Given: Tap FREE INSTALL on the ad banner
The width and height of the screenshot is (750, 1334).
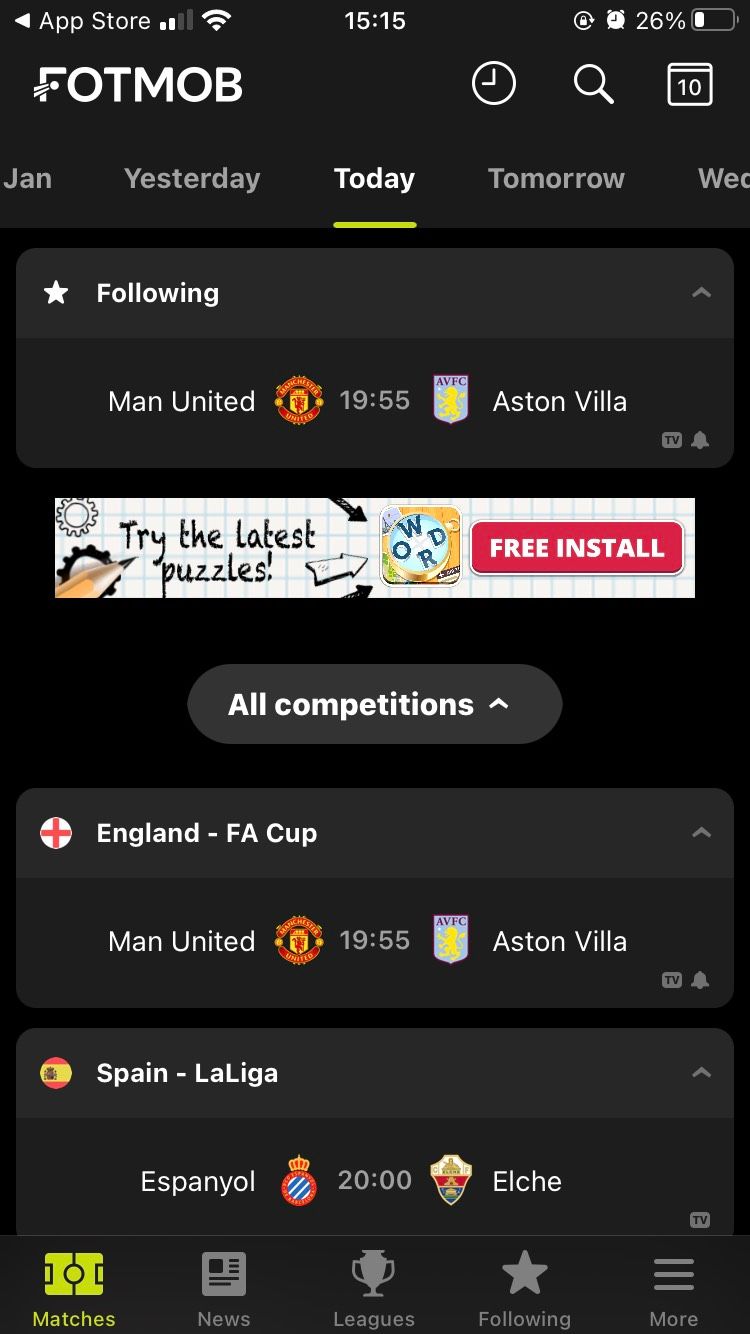Looking at the screenshot, I should click(576, 548).
